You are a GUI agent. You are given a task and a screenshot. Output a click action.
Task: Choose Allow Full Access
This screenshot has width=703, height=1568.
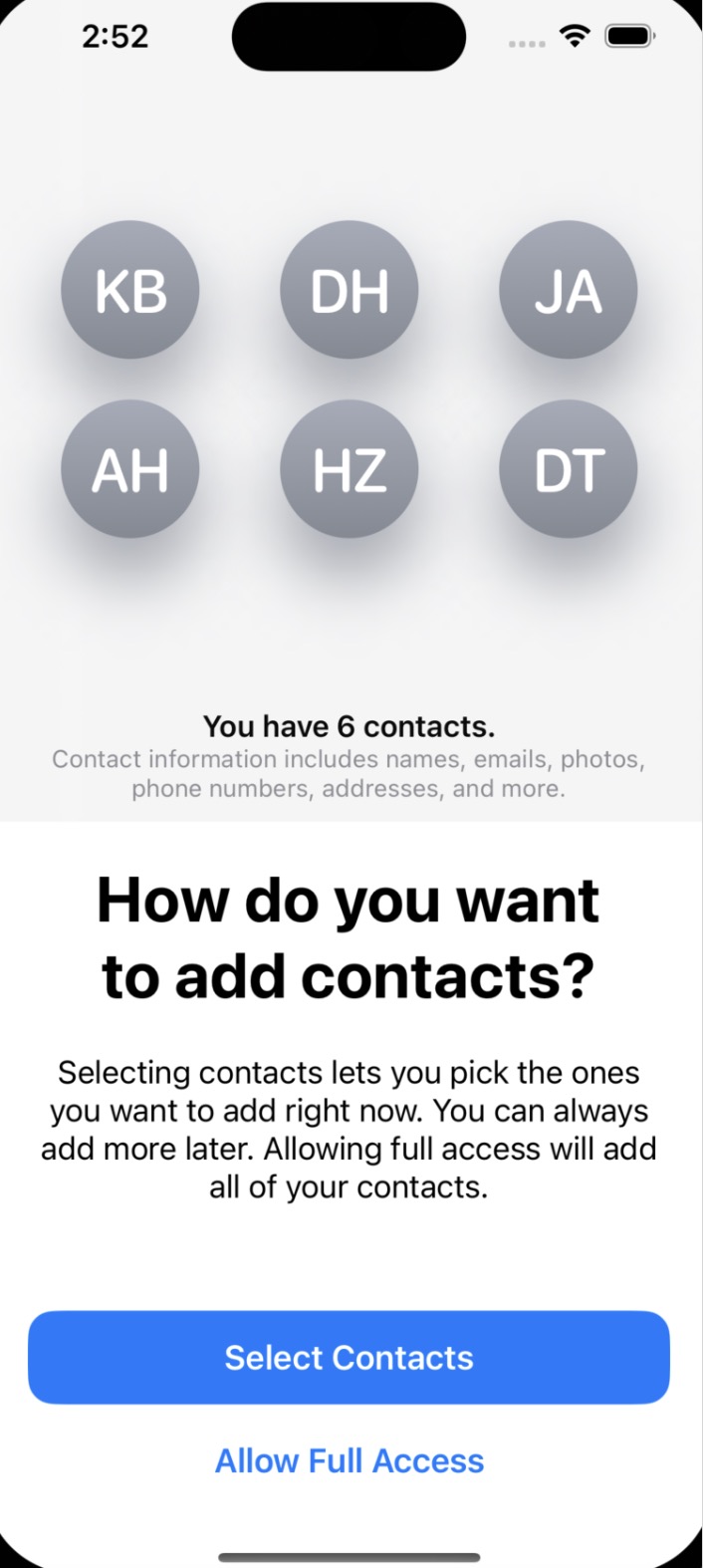point(350,1460)
